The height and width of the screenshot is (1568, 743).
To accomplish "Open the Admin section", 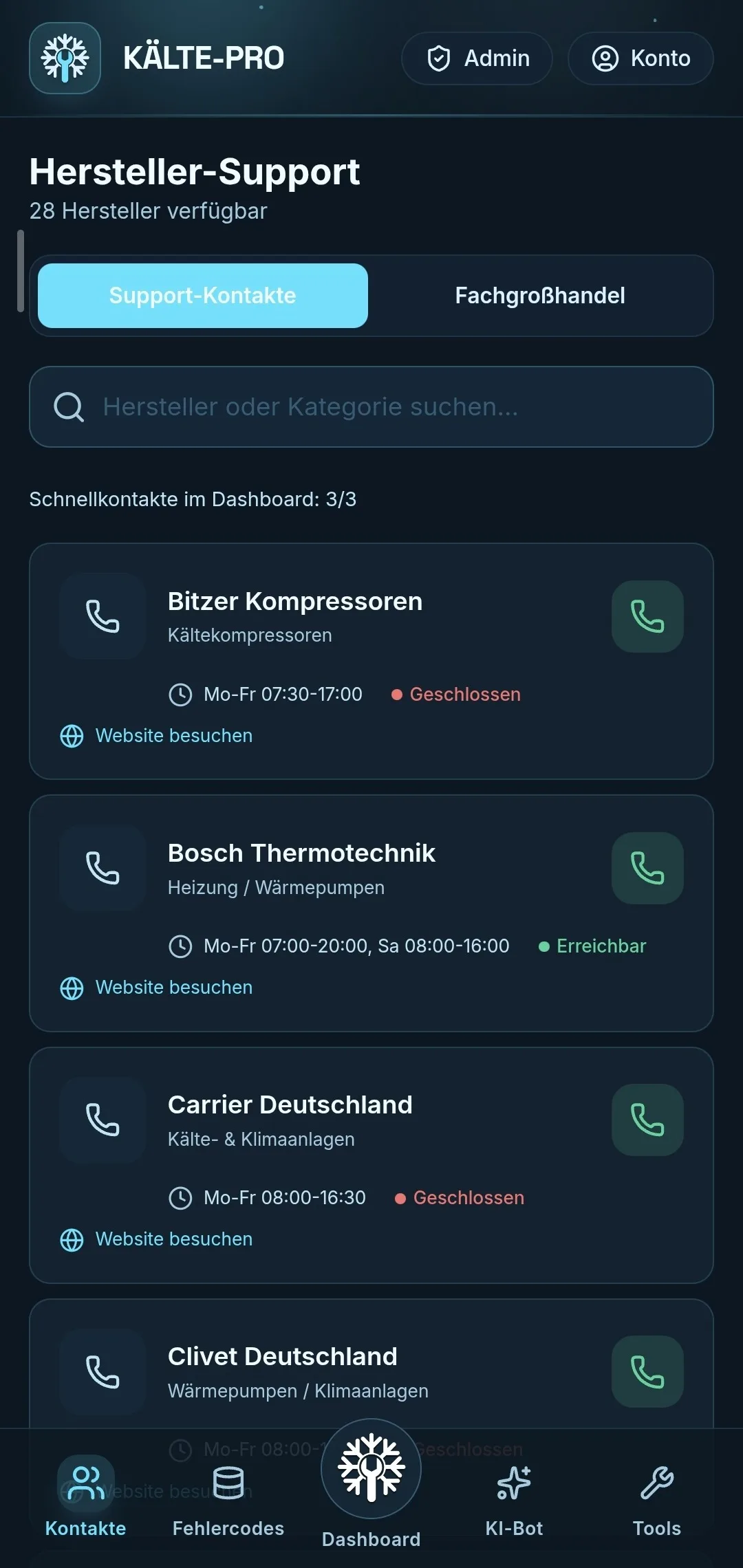I will pyautogui.click(x=477, y=58).
